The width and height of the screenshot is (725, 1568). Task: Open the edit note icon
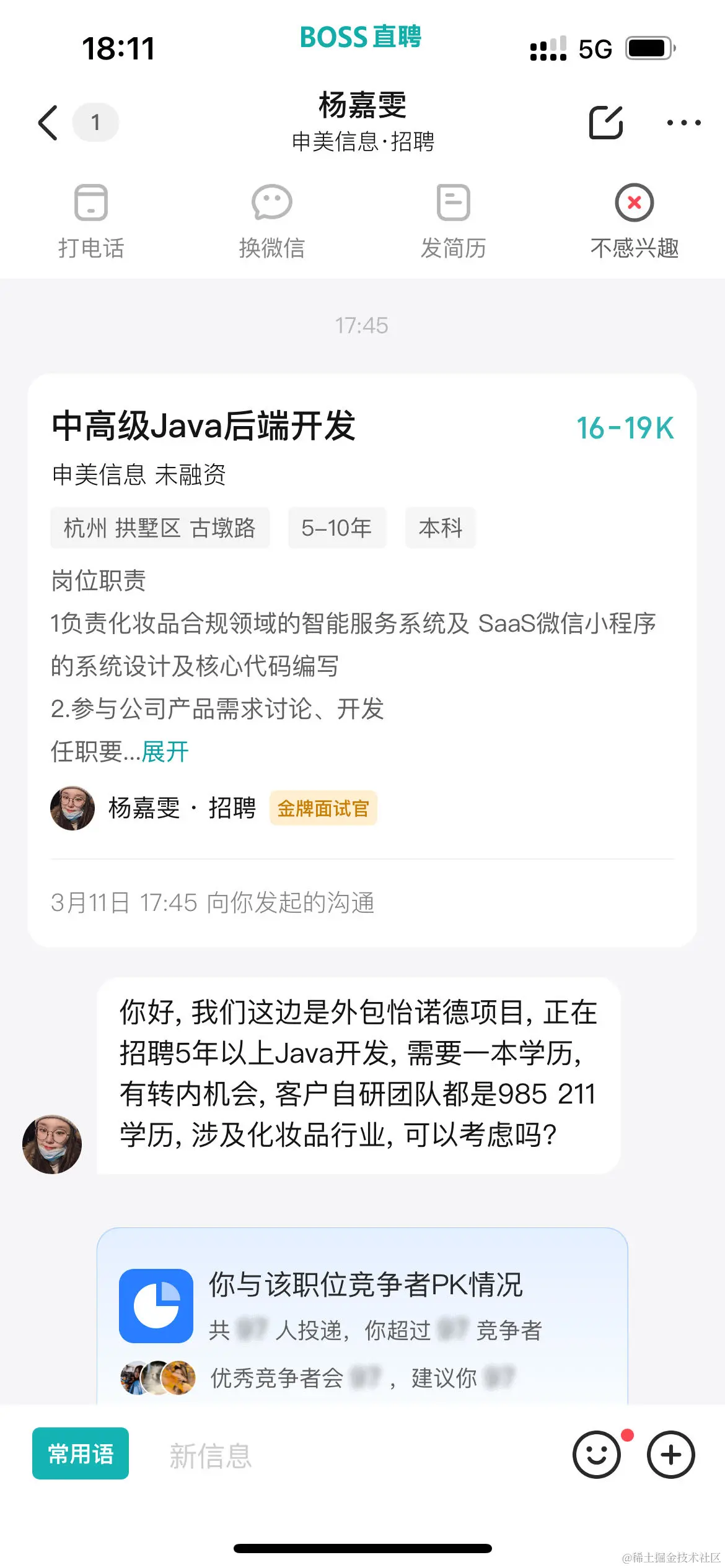tap(605, 122)
